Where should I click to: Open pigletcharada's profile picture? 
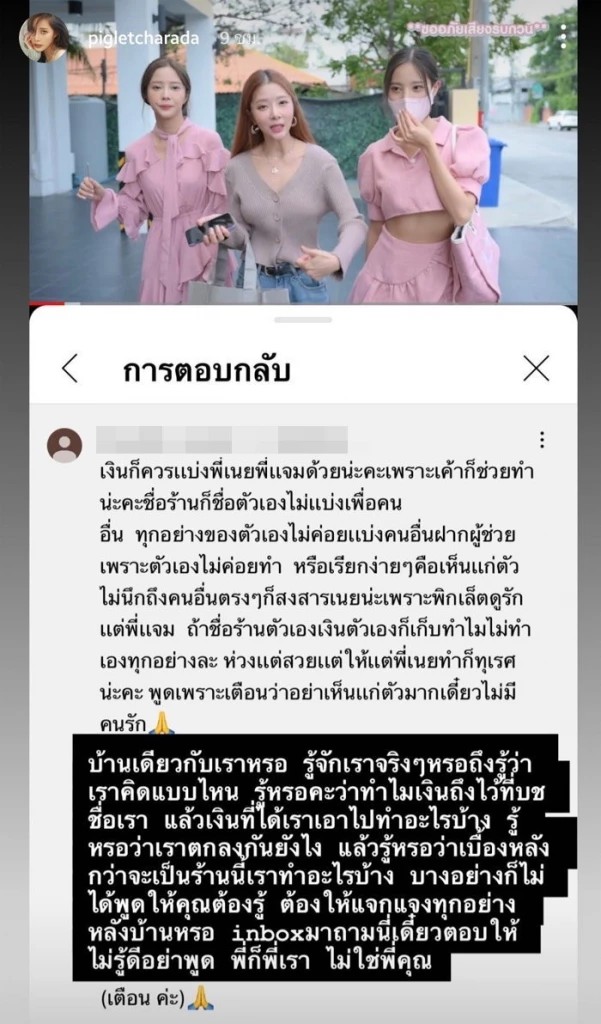click(45, 37)
